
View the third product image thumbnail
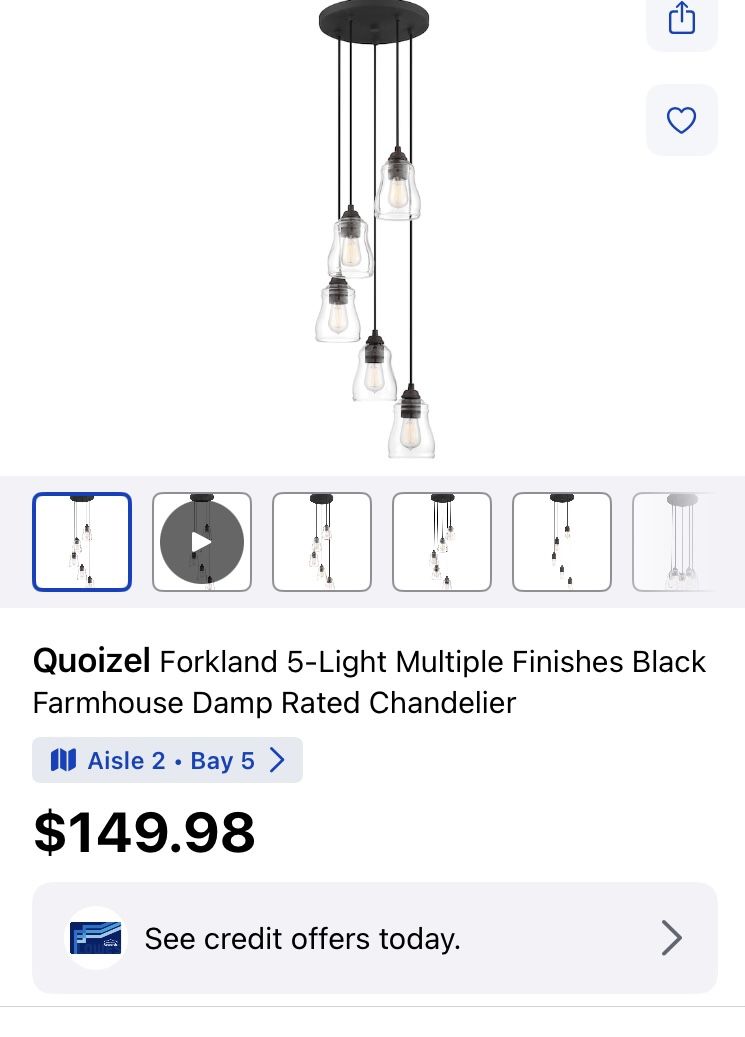point(322,542)
